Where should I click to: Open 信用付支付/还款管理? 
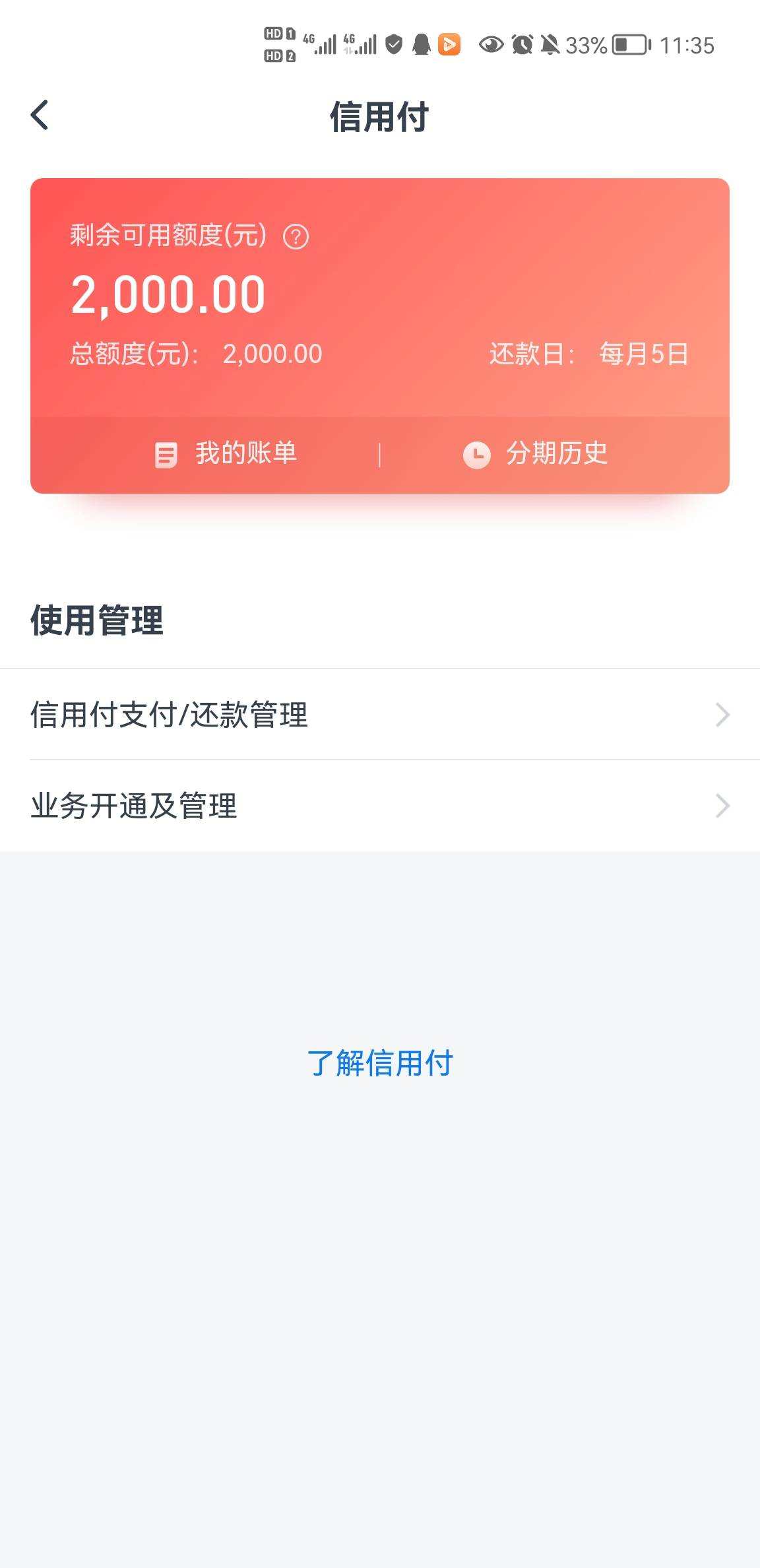[380, 715]
